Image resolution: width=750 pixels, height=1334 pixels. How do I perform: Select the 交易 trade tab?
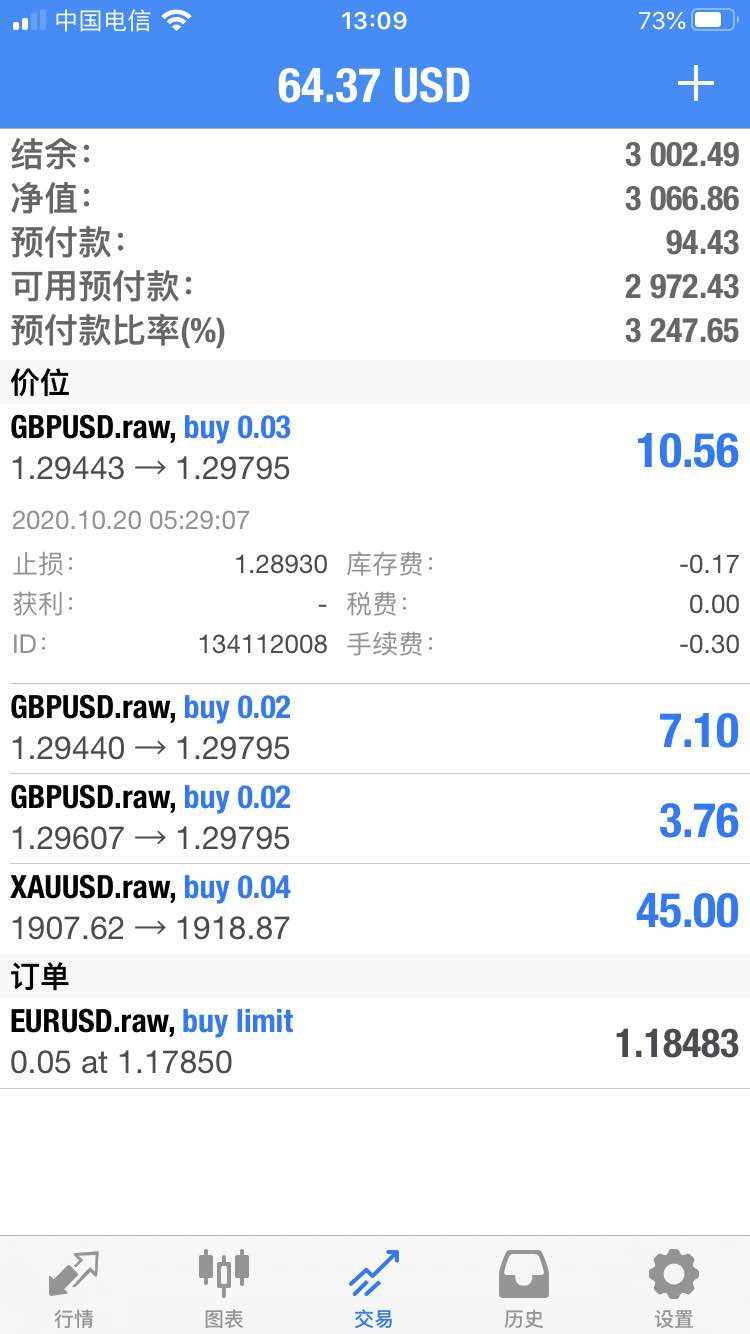(x=374, y=1288)
